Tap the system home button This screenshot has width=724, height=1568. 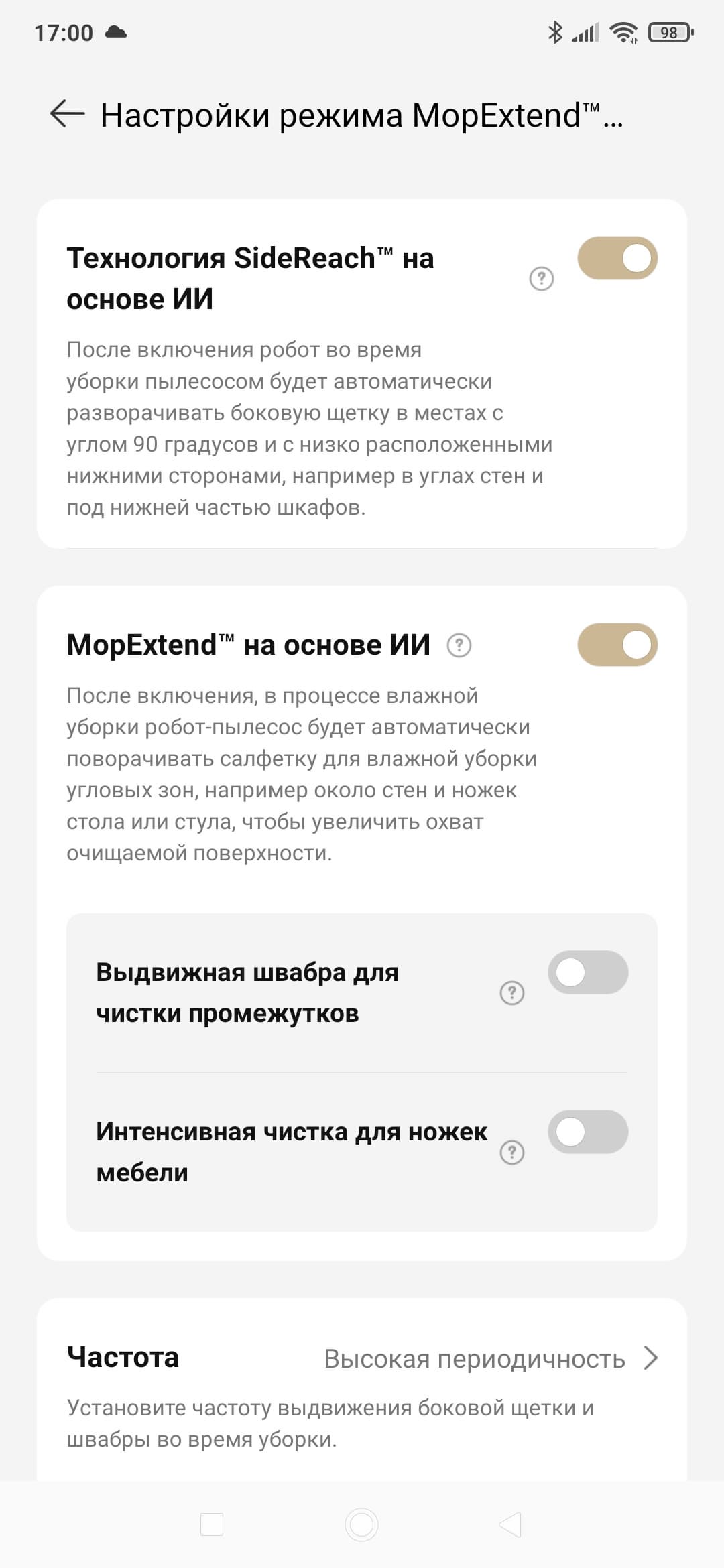361,1524
